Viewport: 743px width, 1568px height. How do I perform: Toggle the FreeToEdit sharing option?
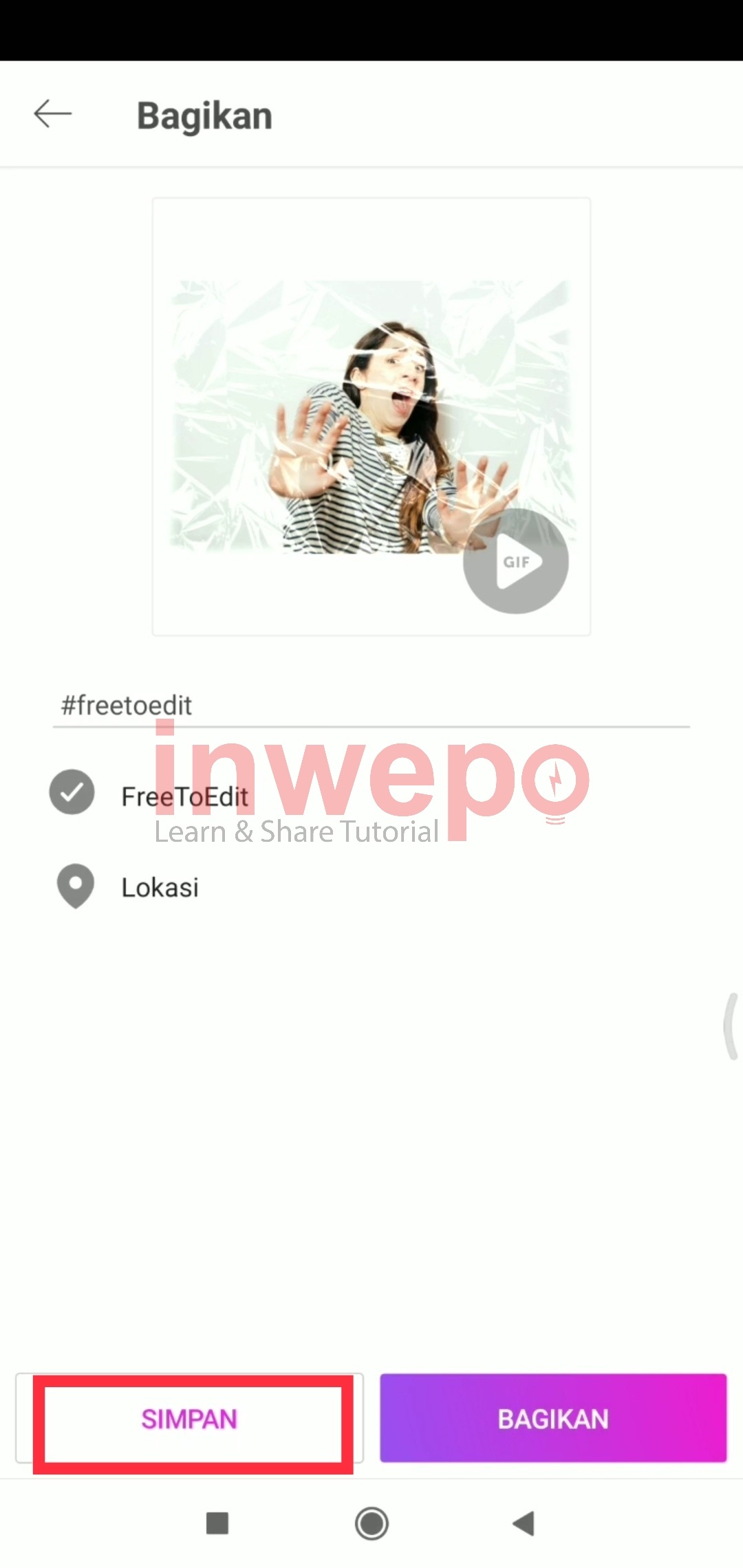[72, 792]
